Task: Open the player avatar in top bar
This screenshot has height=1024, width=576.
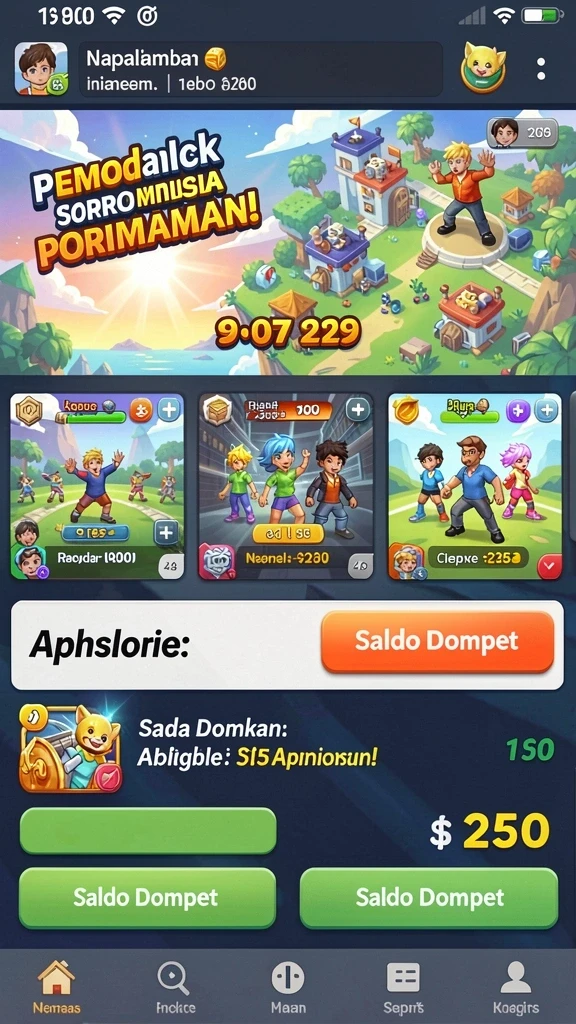Action: tap(41, 69)
